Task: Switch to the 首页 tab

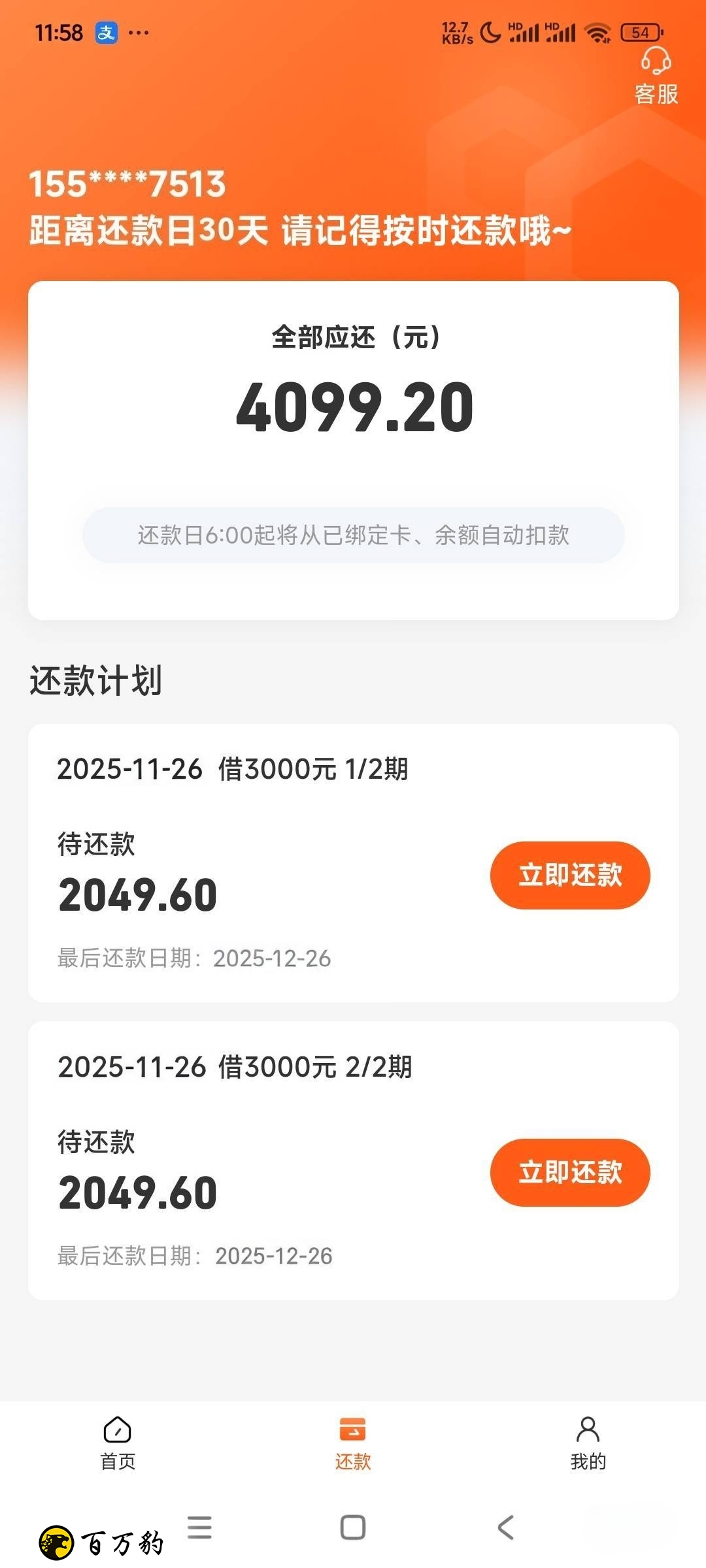Action: tap(118, 1443)
